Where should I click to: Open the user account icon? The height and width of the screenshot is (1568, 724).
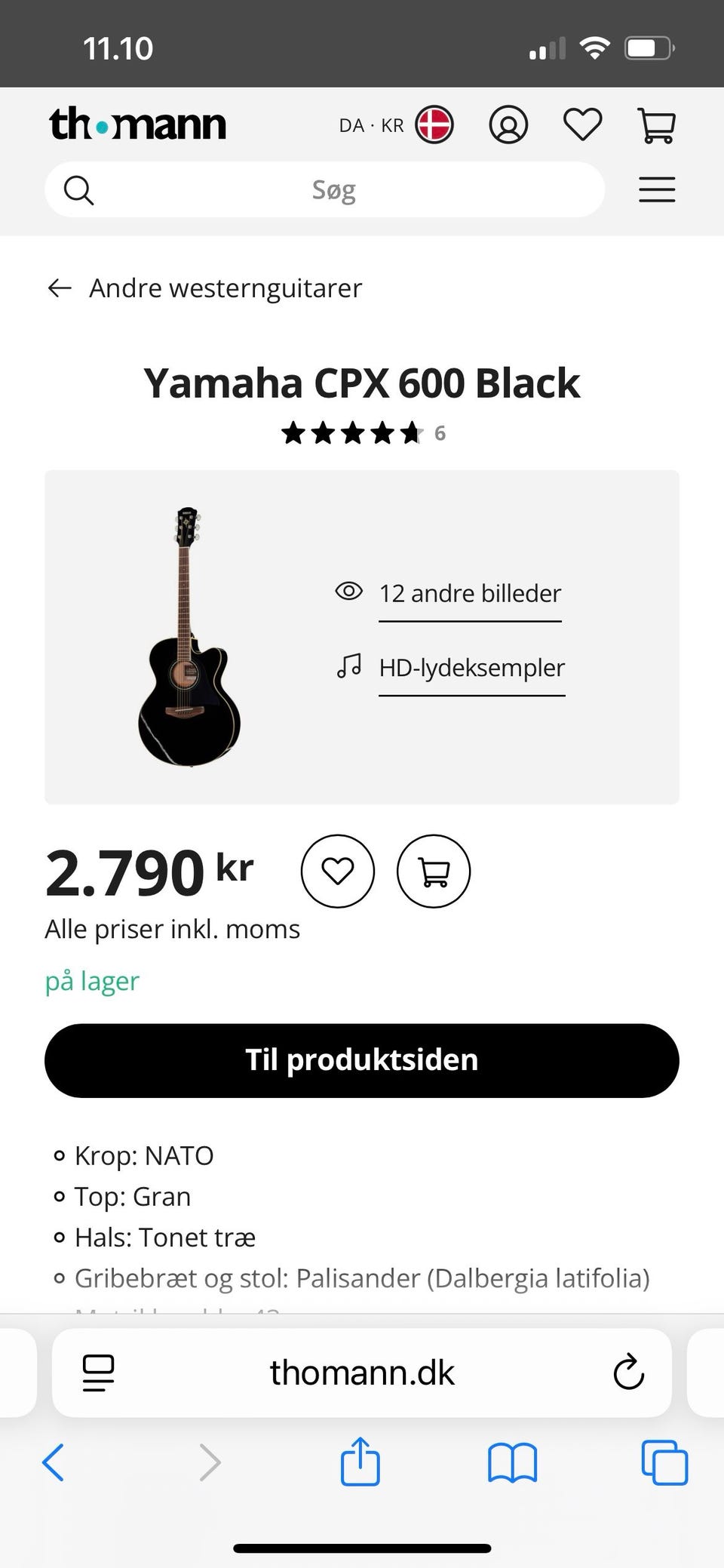tap(508, 125)
